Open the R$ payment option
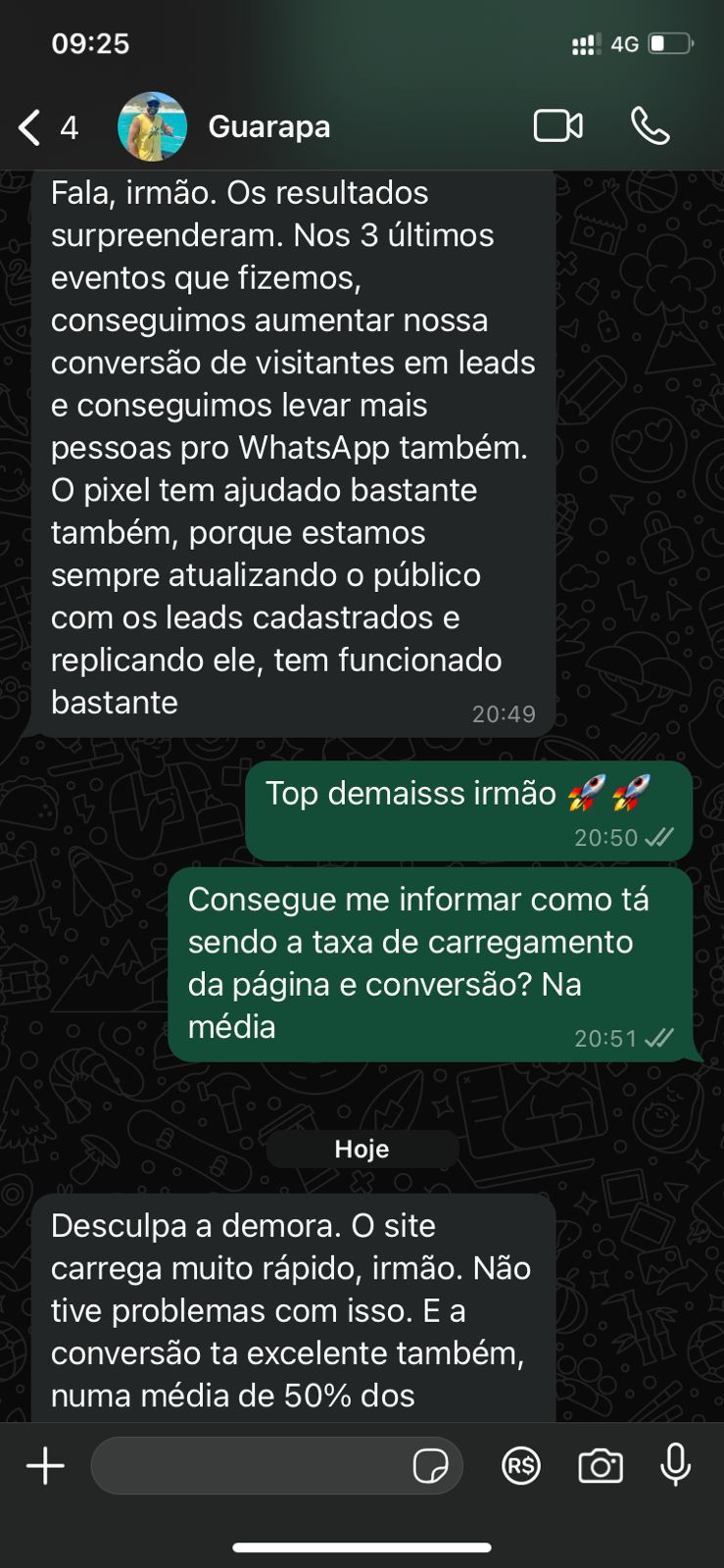Image resolution: width=724 pixels, height=1568 pixels. (x=521, y=1466)
